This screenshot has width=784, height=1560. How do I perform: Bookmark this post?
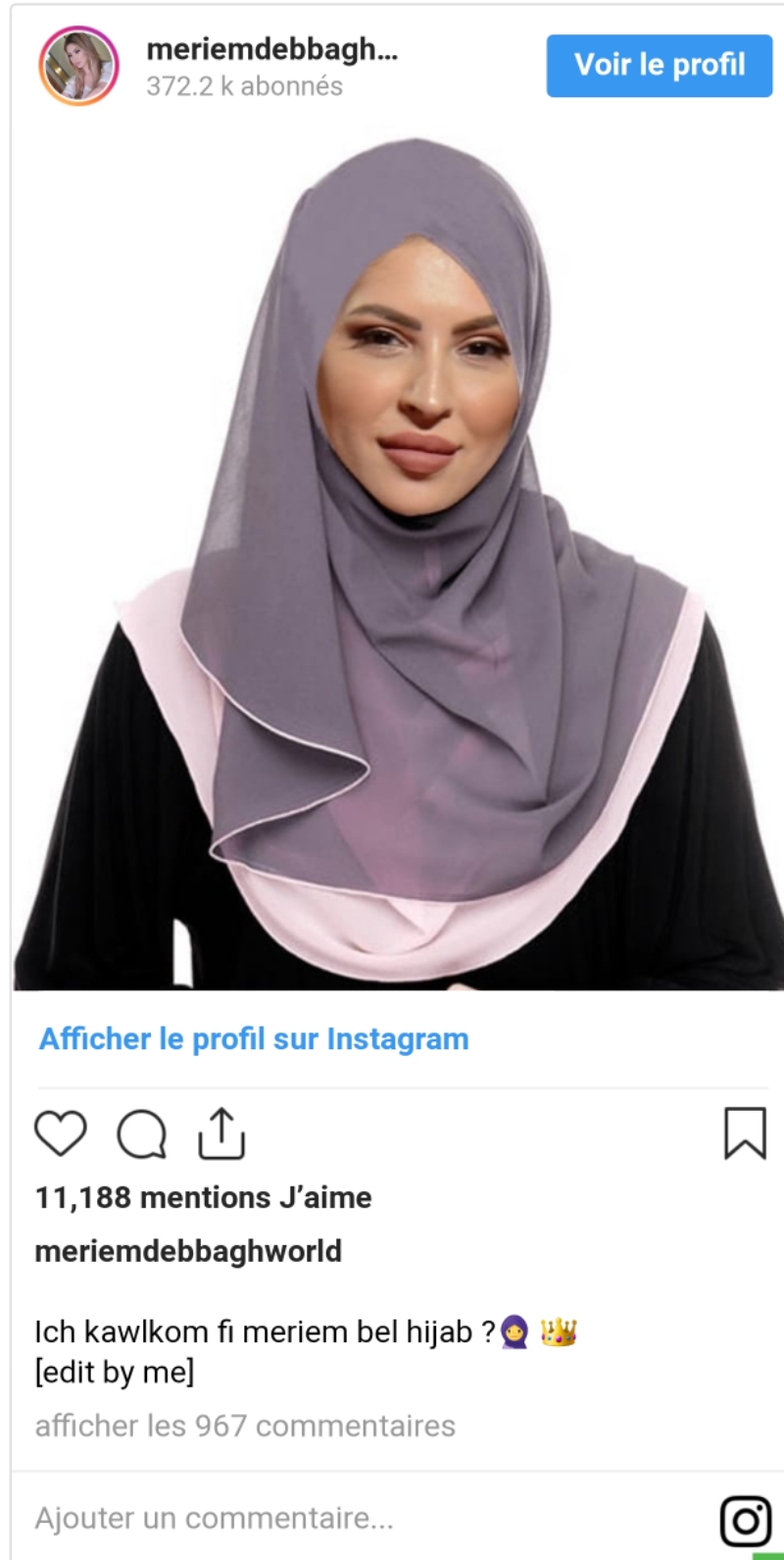coord(745,1133)
